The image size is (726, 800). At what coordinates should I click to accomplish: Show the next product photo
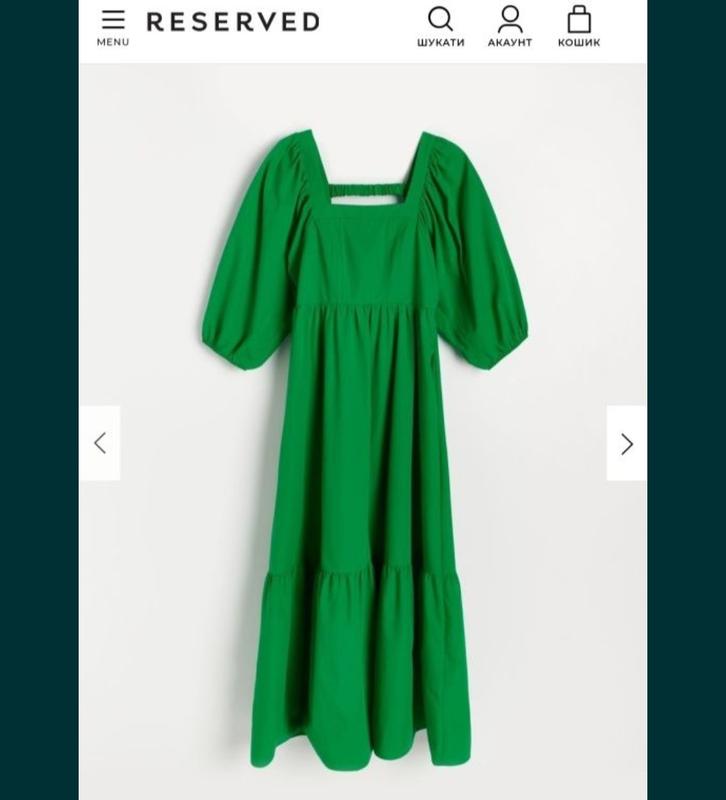[626, 443]
